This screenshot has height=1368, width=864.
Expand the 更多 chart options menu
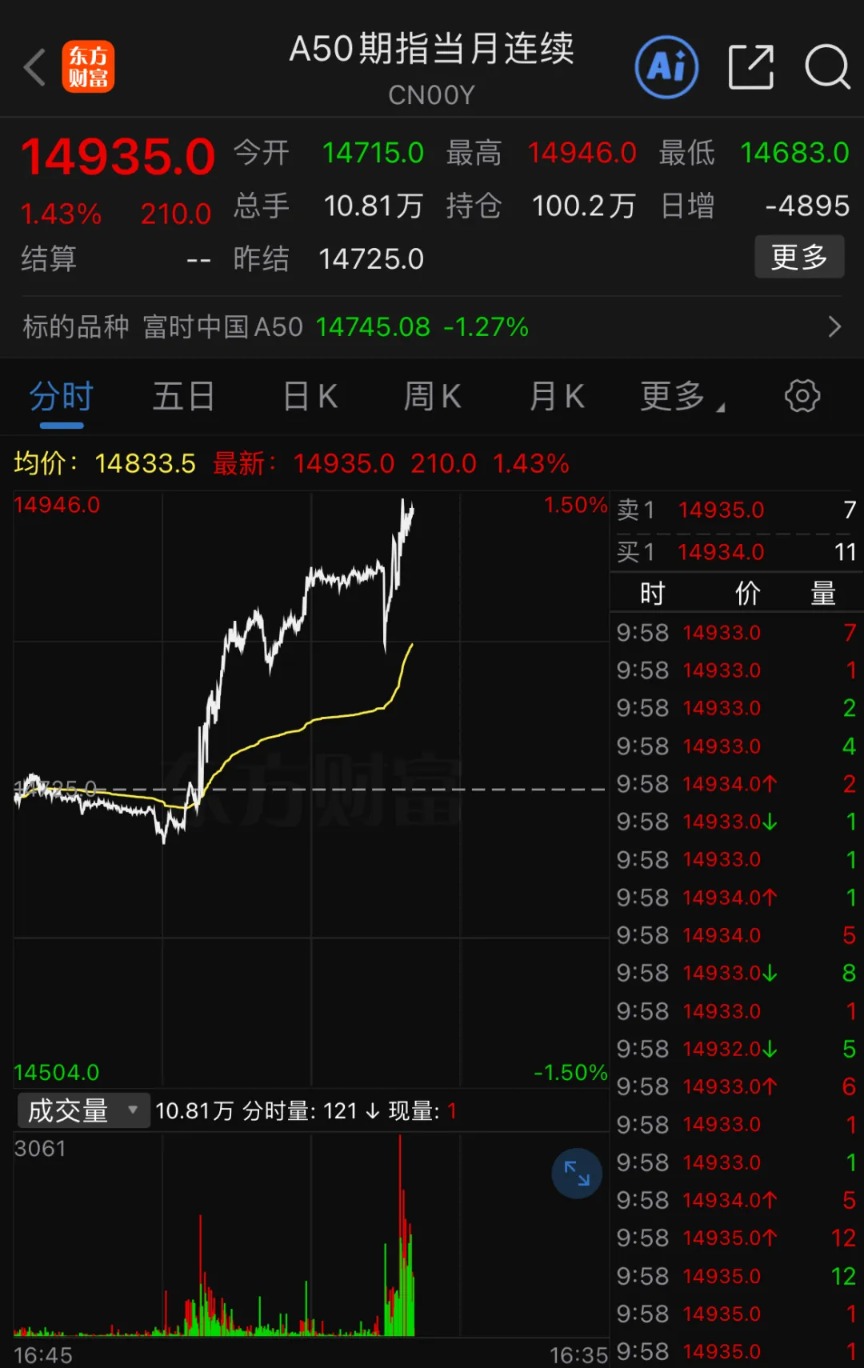pyautogui.click(x=674, y=395)
